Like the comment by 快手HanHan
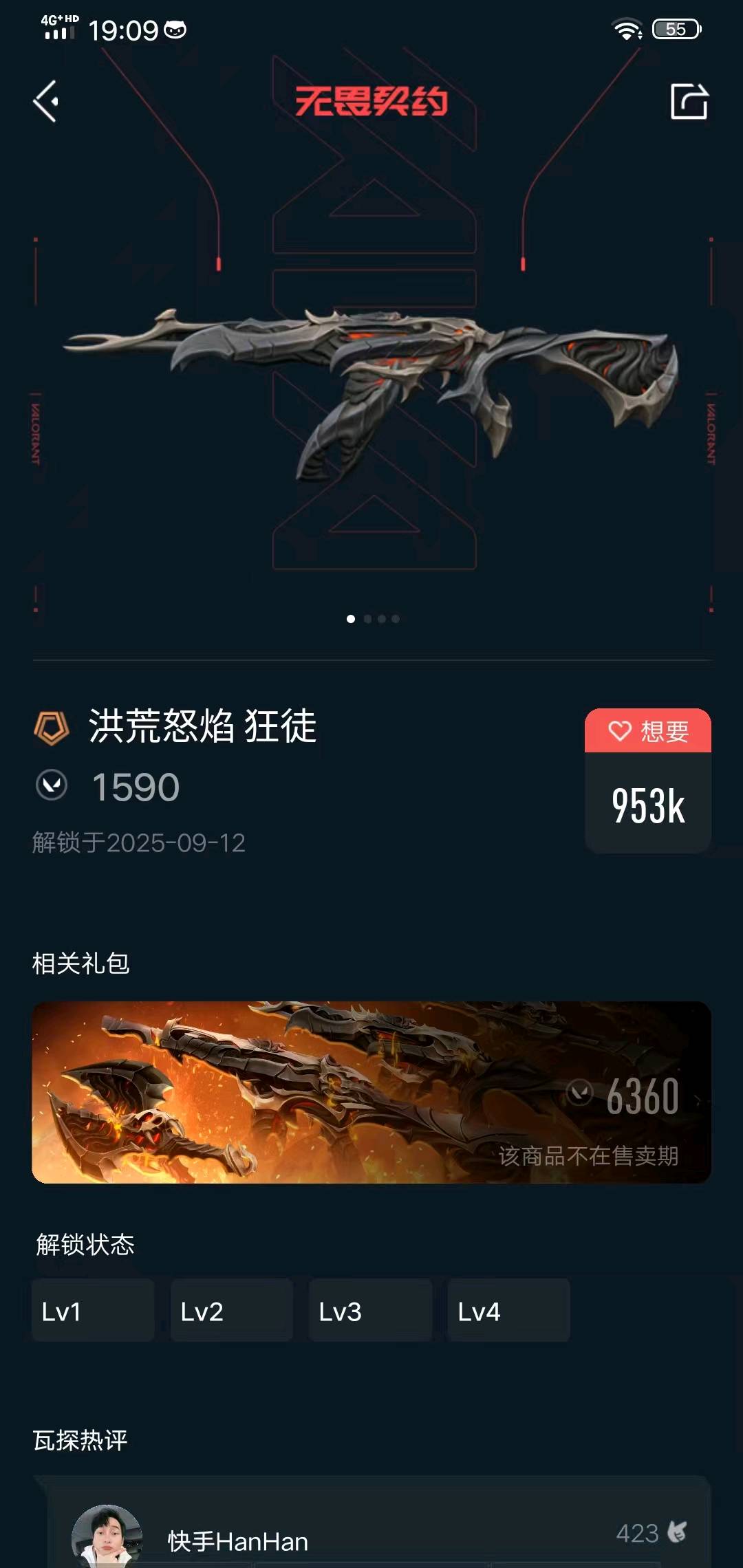The height and width of the screenshot is (1568, 743). [x=677, y=1532]
